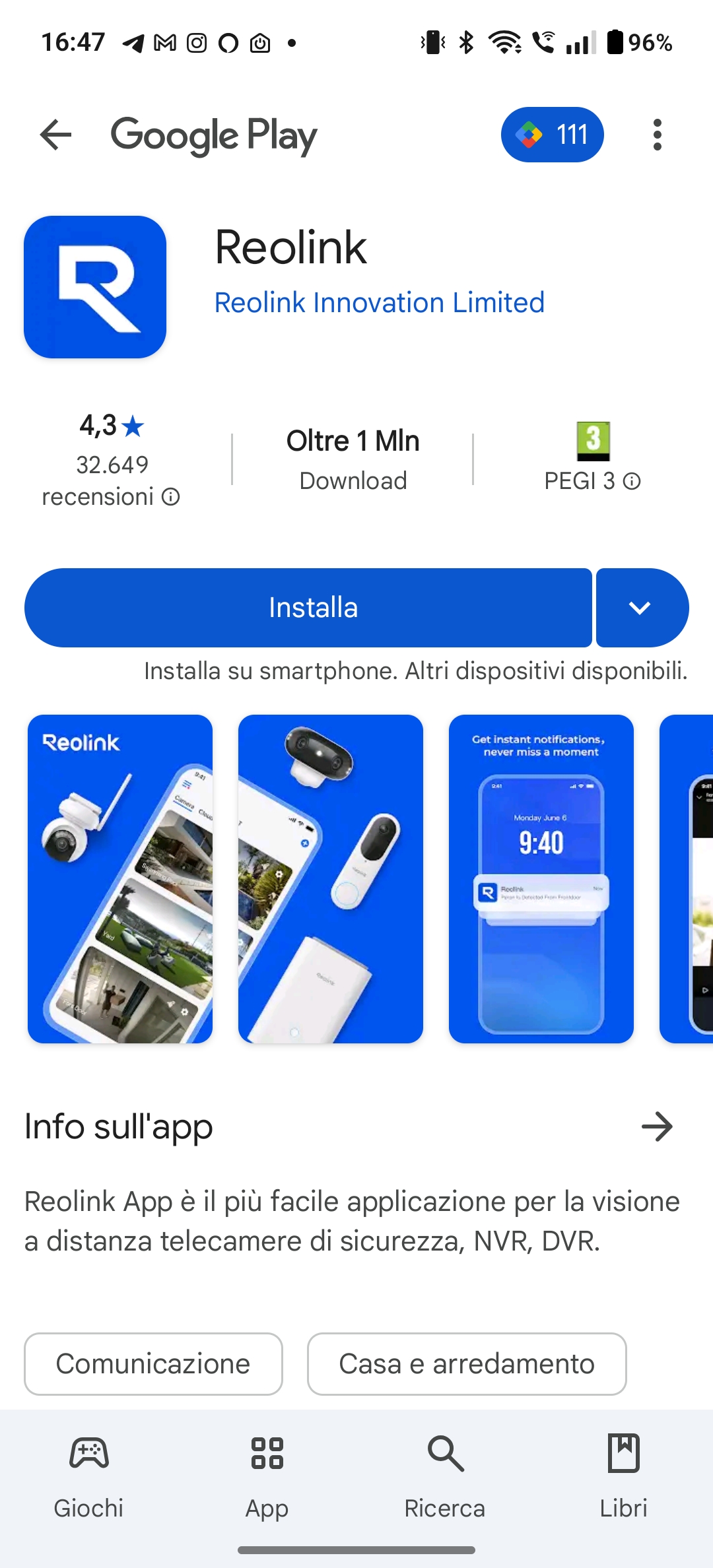Image resolution: width=713 pixels, height=1568 pixels.
Task: Select the Comunicazione category chip
Action: point(153,1364)
